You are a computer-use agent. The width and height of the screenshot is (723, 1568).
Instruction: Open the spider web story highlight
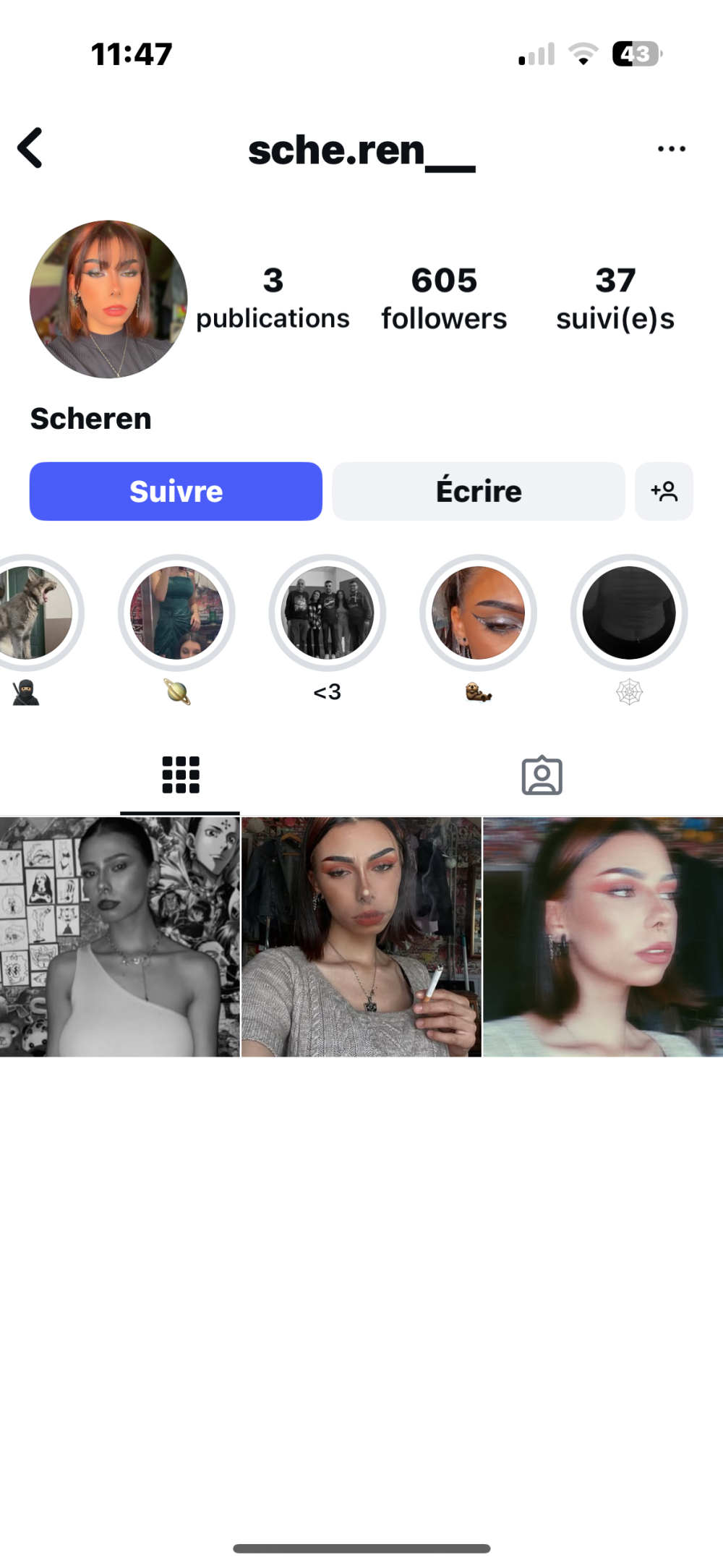click(x=628, y=613)
